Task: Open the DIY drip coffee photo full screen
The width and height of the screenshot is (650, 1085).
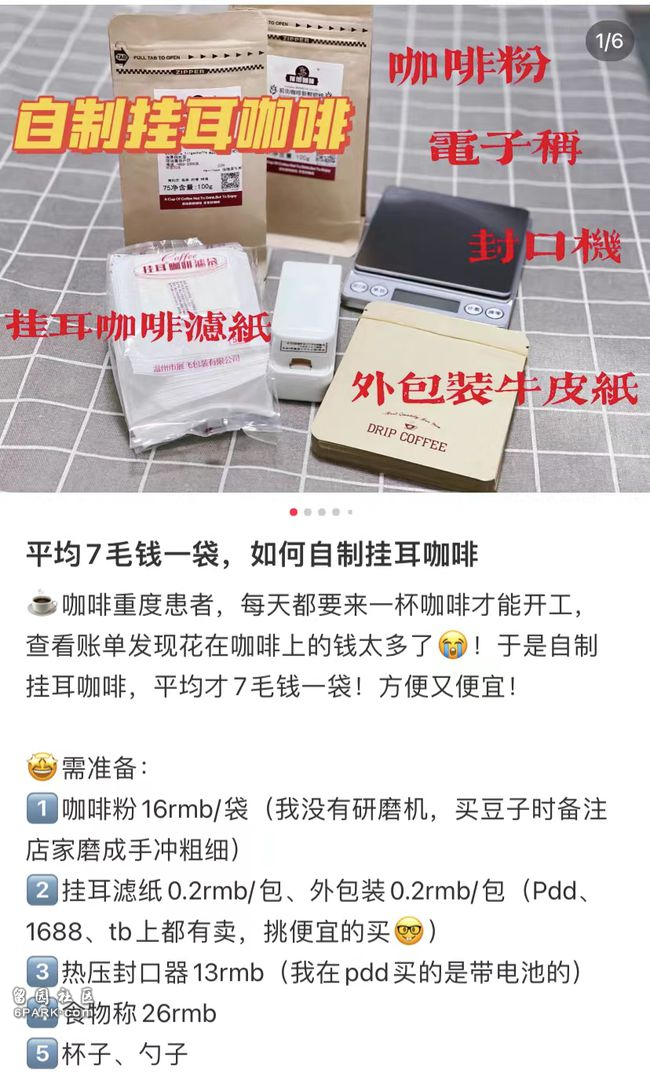Action: coord(325,250)
